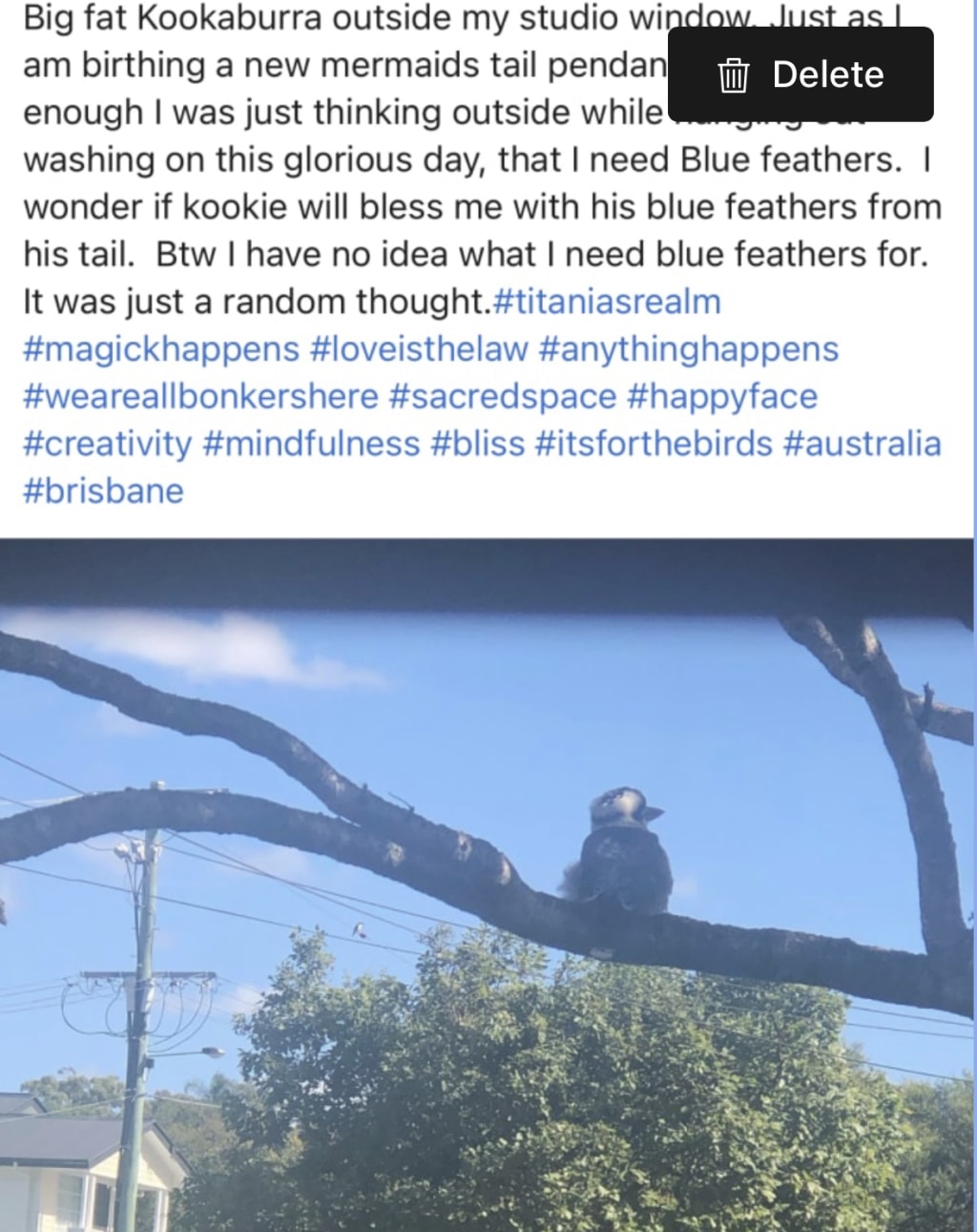Open the #itsforthebirds hashtag
The width and height of the screenshot is (977, 1232).
click(655, 444)
